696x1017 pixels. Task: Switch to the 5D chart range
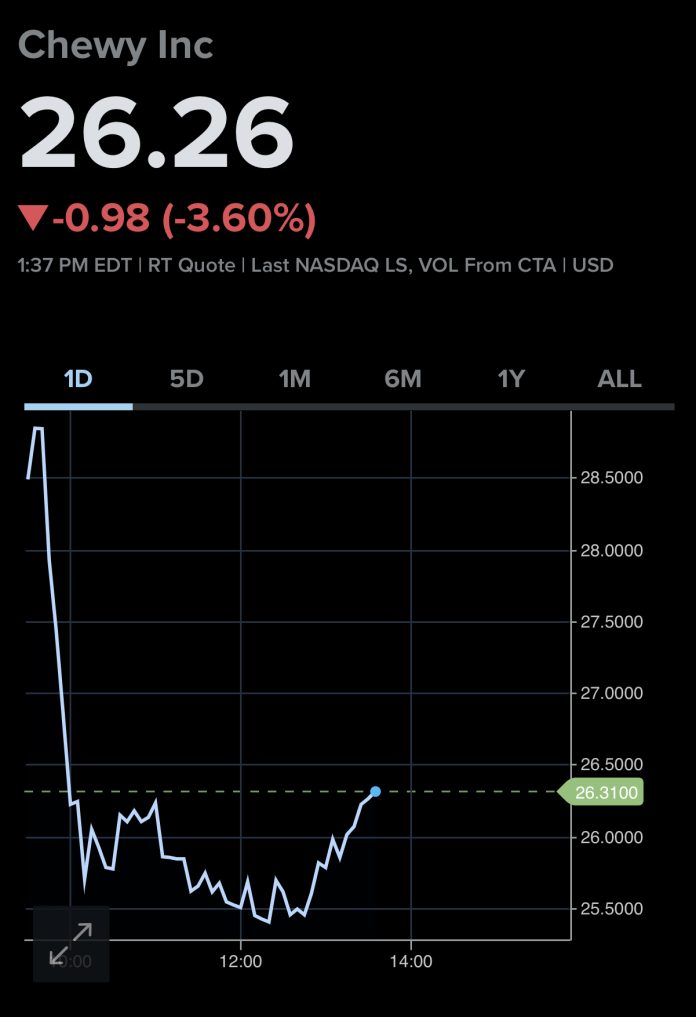[x=186, y=380]
